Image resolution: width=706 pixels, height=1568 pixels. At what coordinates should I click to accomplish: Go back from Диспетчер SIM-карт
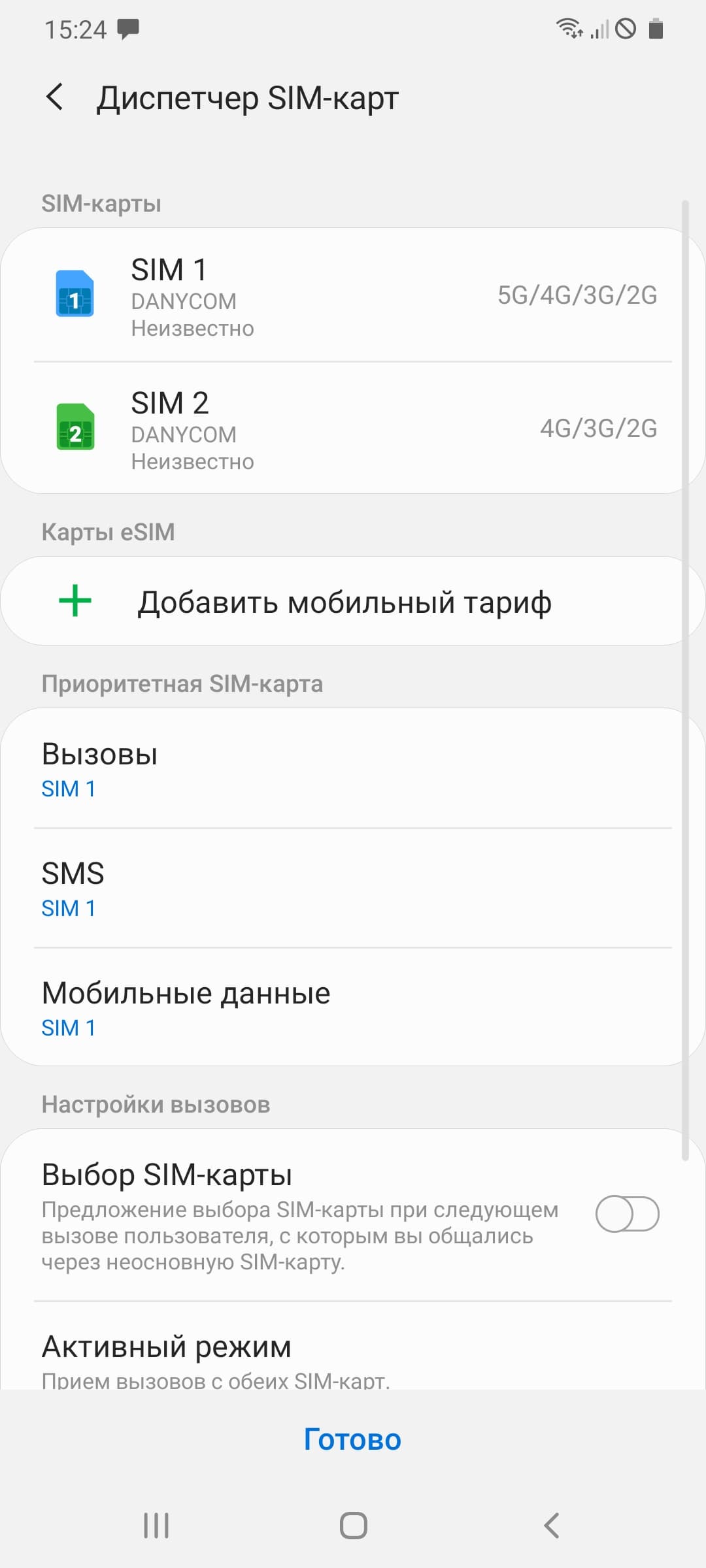coord(55,98)
